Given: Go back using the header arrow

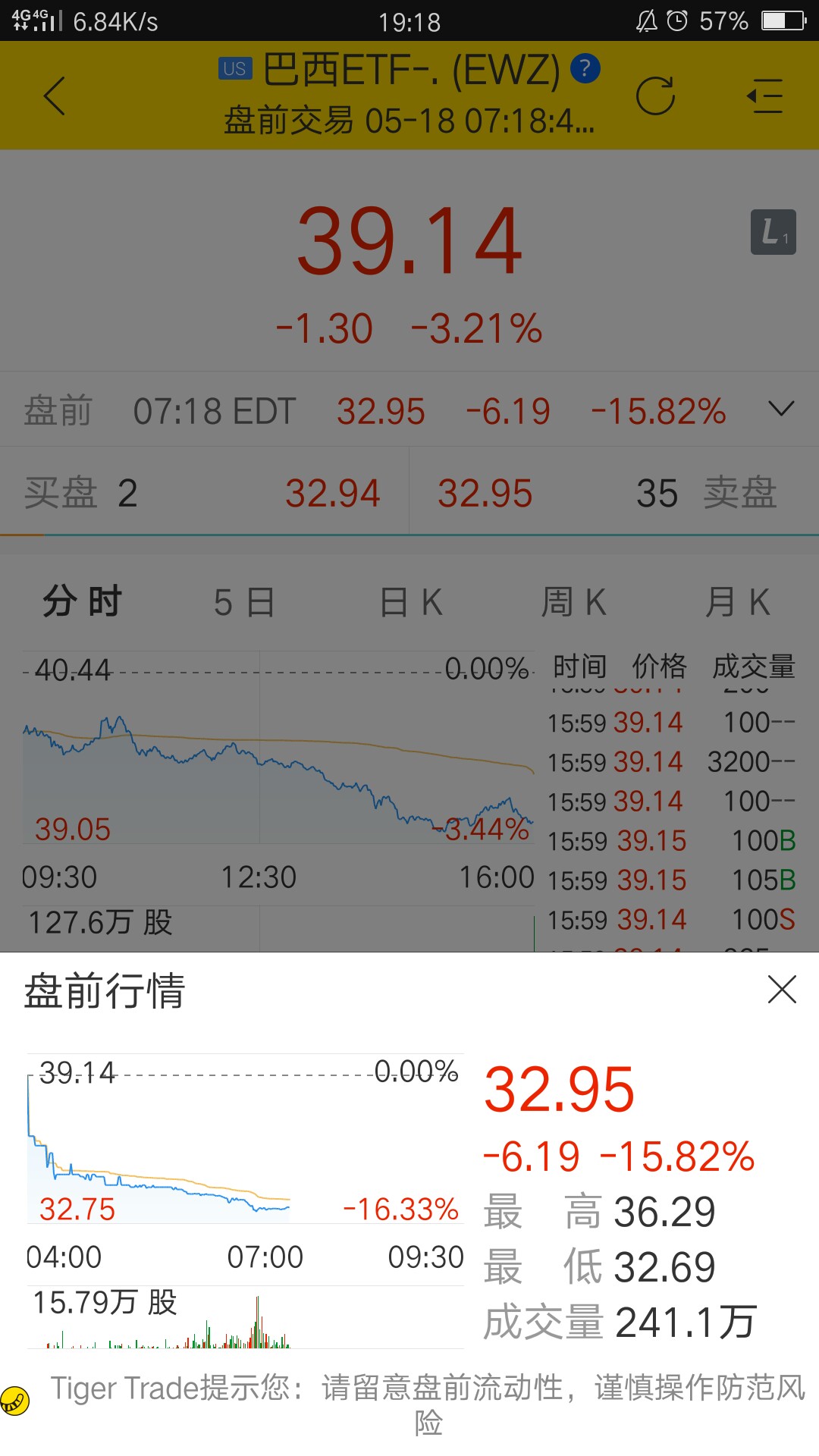Looking at the screenshot, I should click(x=55, y=96).
